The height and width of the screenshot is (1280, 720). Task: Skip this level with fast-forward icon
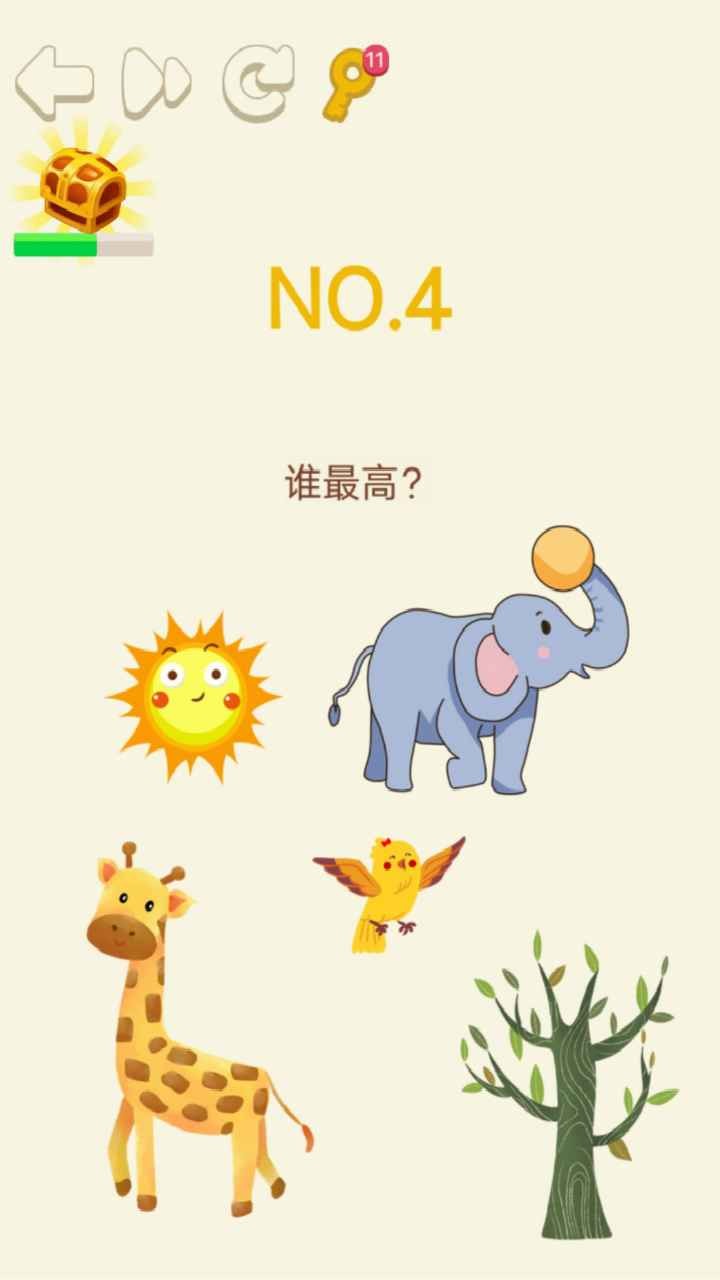(157, 79)
